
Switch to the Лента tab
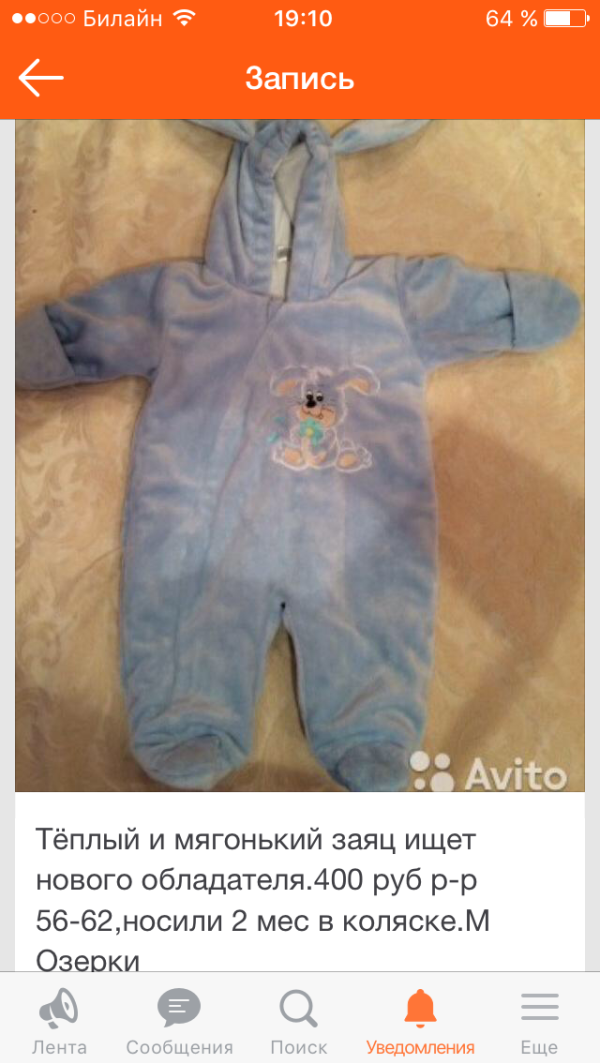59,1022
